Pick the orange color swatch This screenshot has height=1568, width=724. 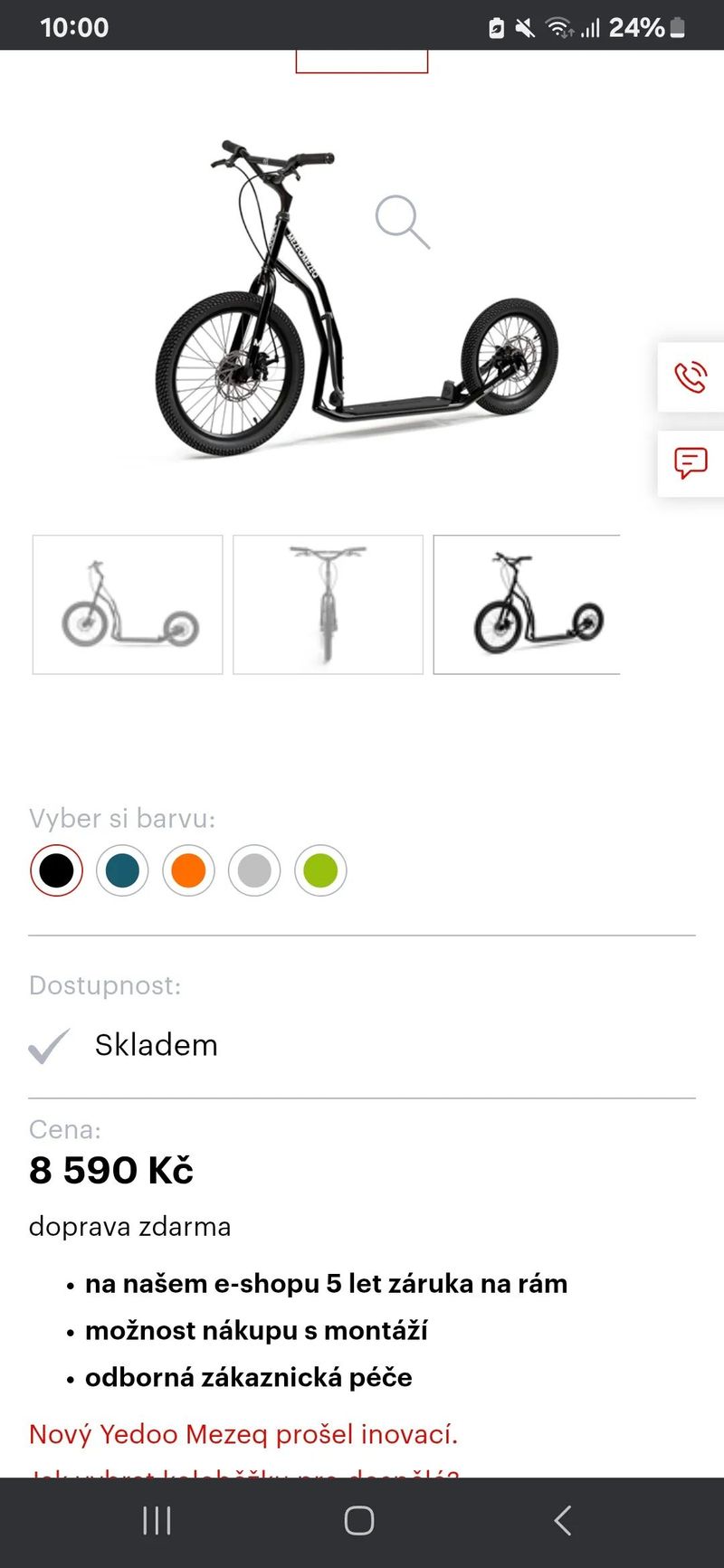[188, 870]
